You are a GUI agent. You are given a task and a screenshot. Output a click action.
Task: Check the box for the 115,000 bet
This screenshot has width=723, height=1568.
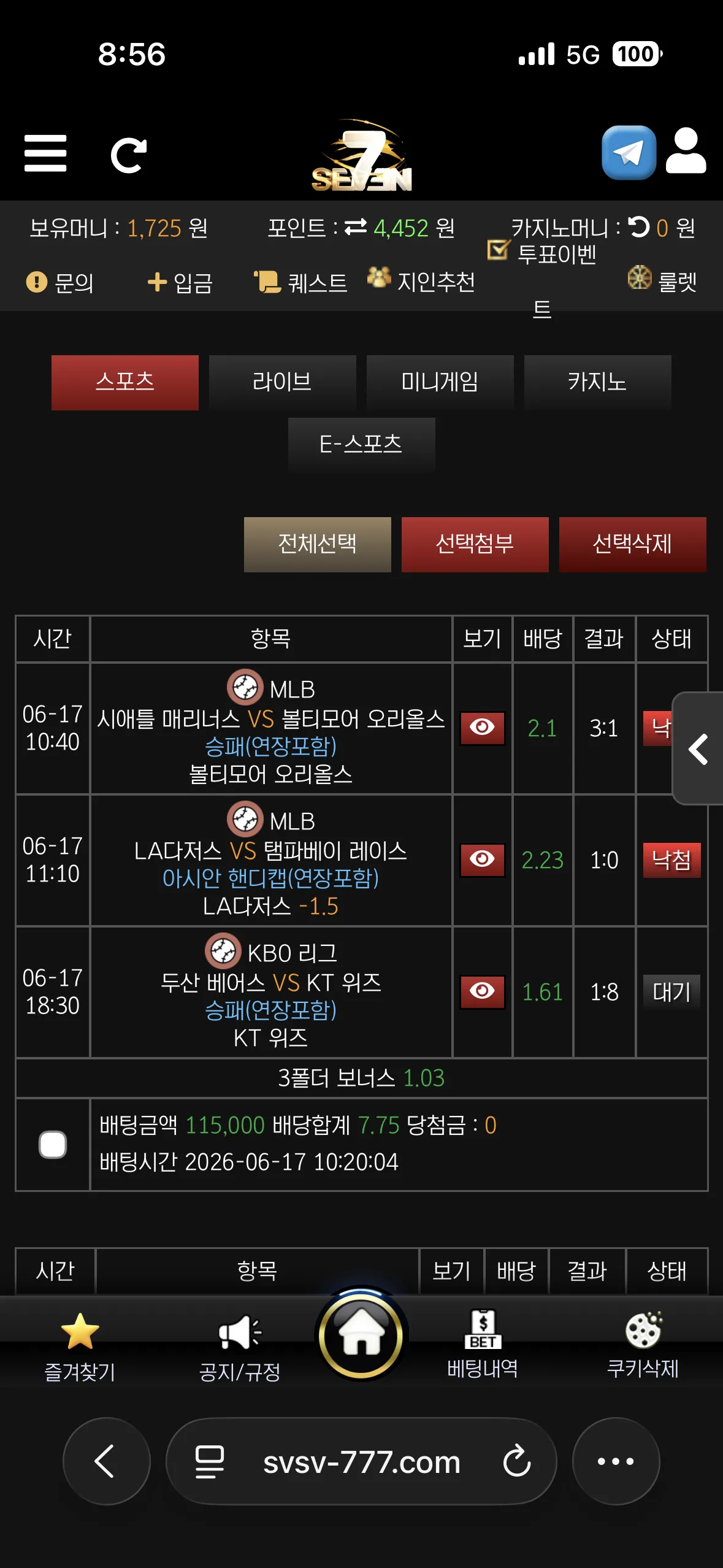tap(53, 1145)
